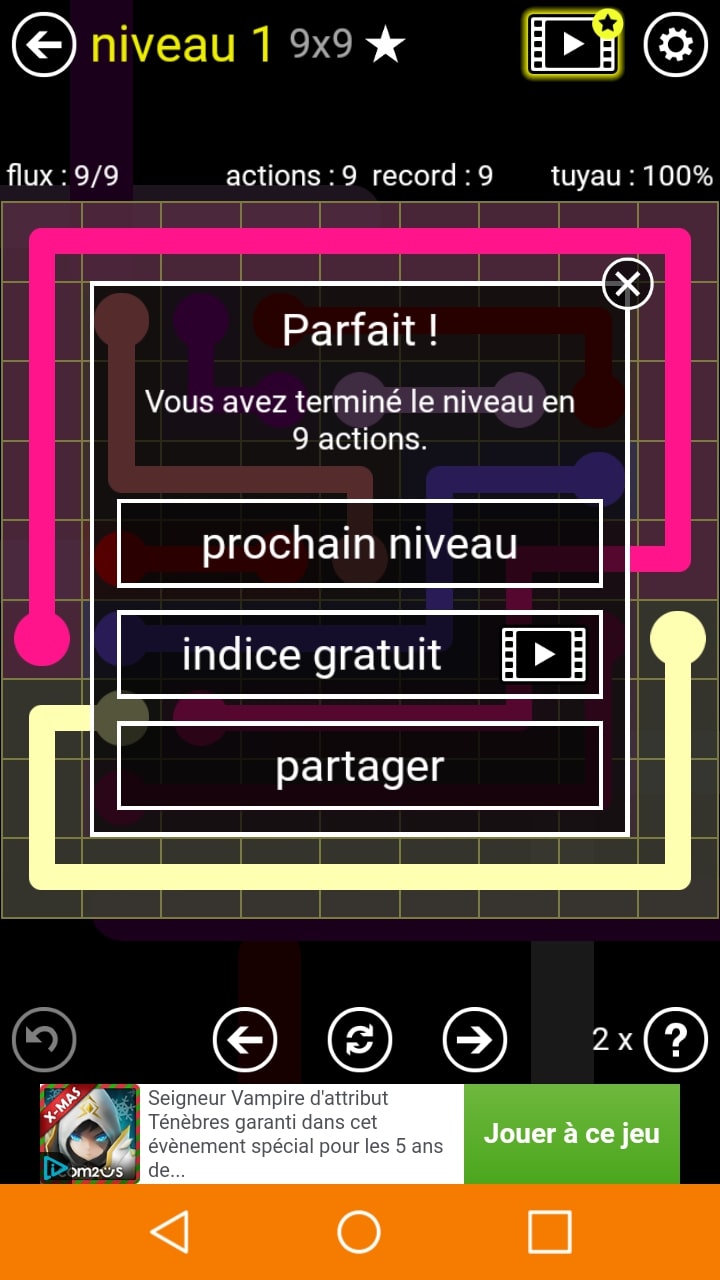Go to previous level arrow
This screenshot has width=720, height=1280.
click(x=245, y=1040)
